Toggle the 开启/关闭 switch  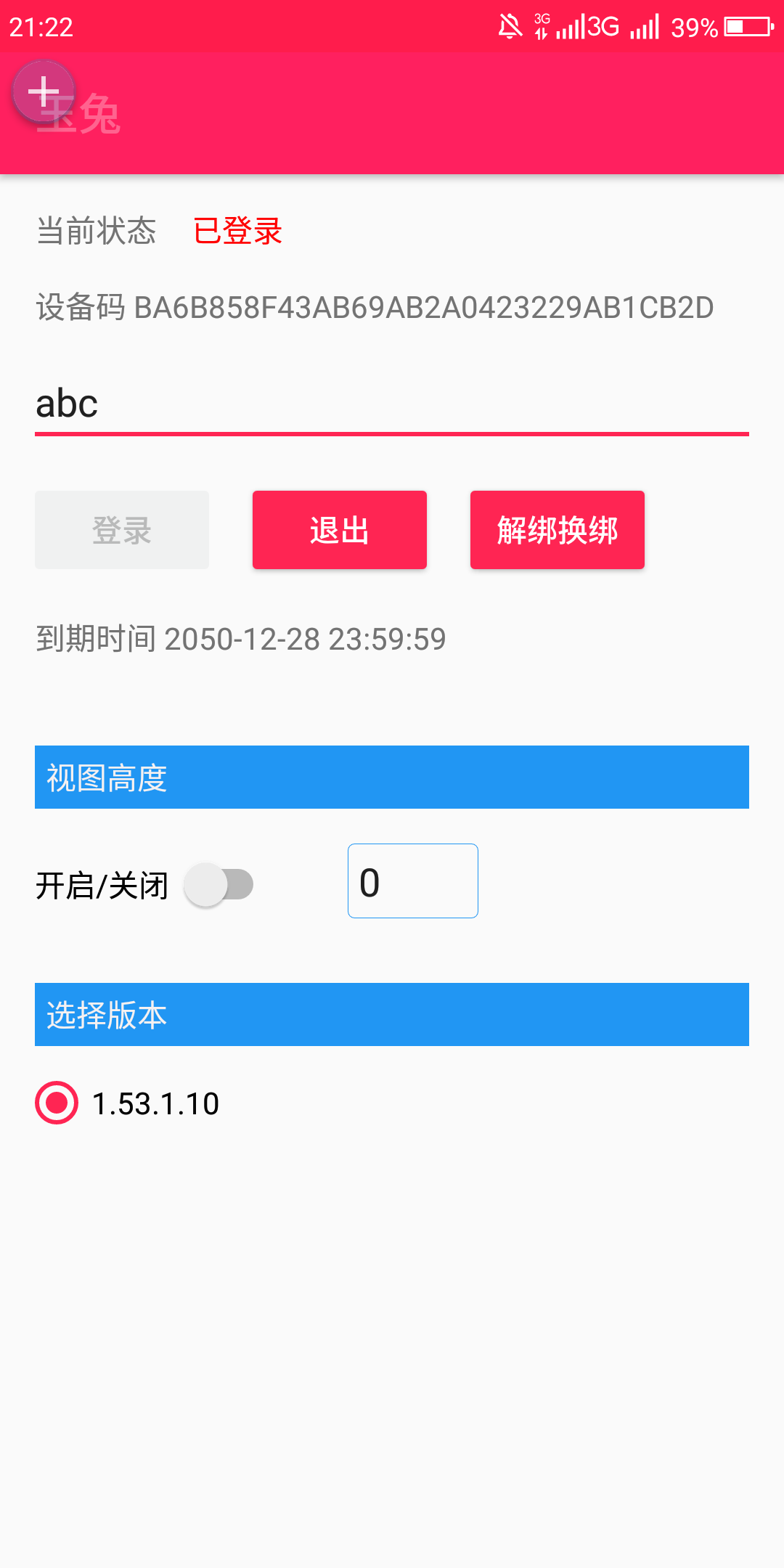click(219, 885)
